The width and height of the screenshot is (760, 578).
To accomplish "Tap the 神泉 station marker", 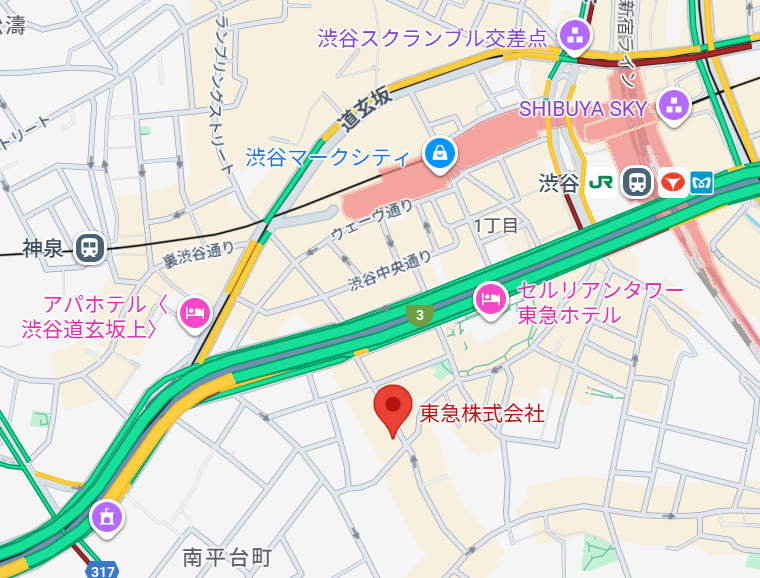I will [x=90, y=247].
